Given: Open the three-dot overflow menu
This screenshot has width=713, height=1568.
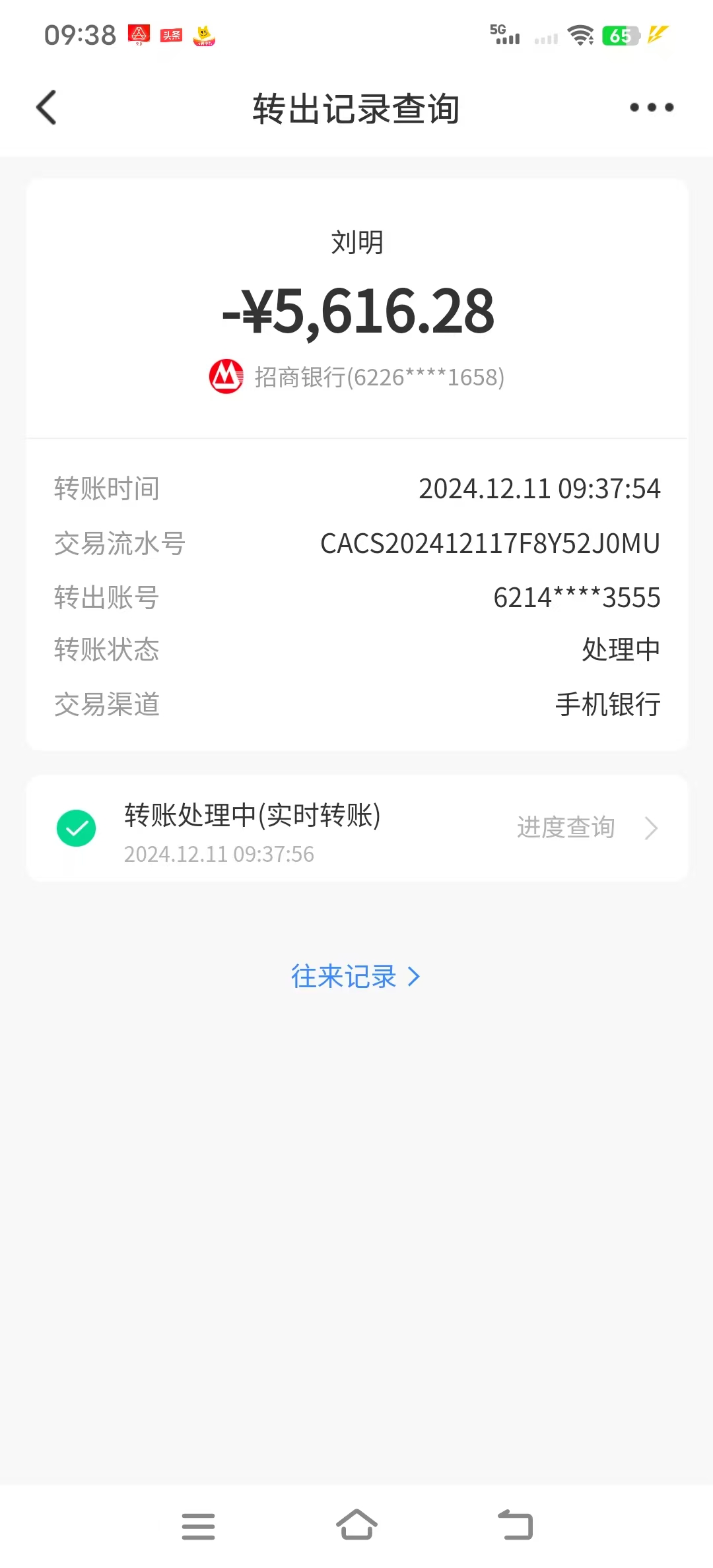Looking at the screenshot, I should tap(652, 108).
